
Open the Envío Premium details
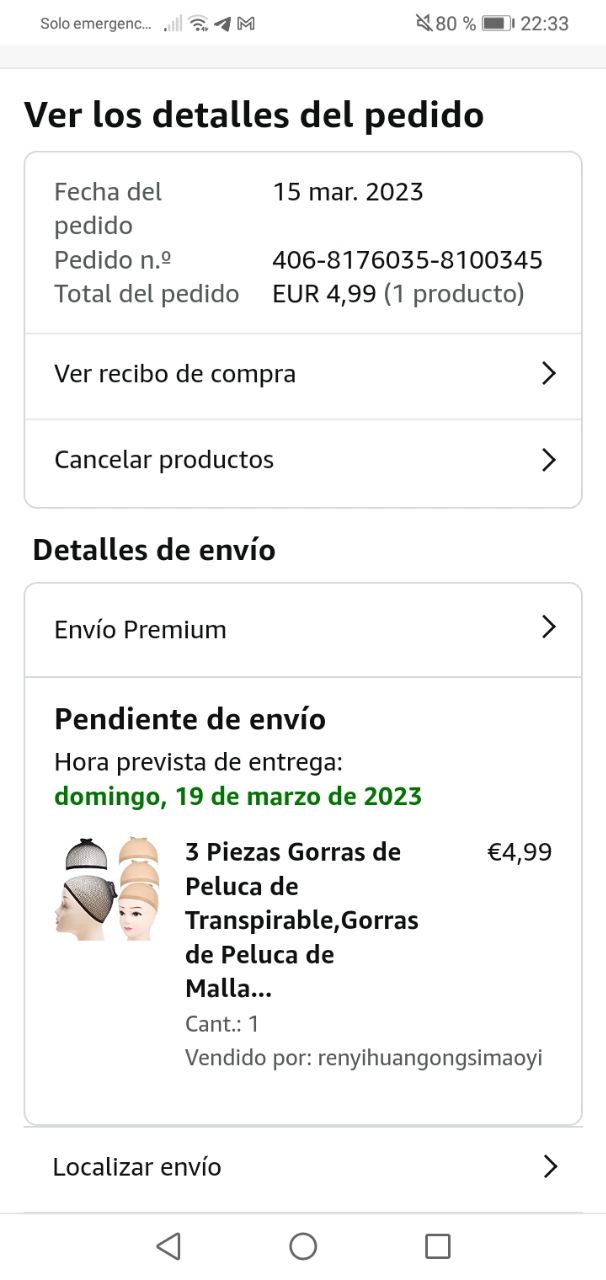tap(302, 630)
